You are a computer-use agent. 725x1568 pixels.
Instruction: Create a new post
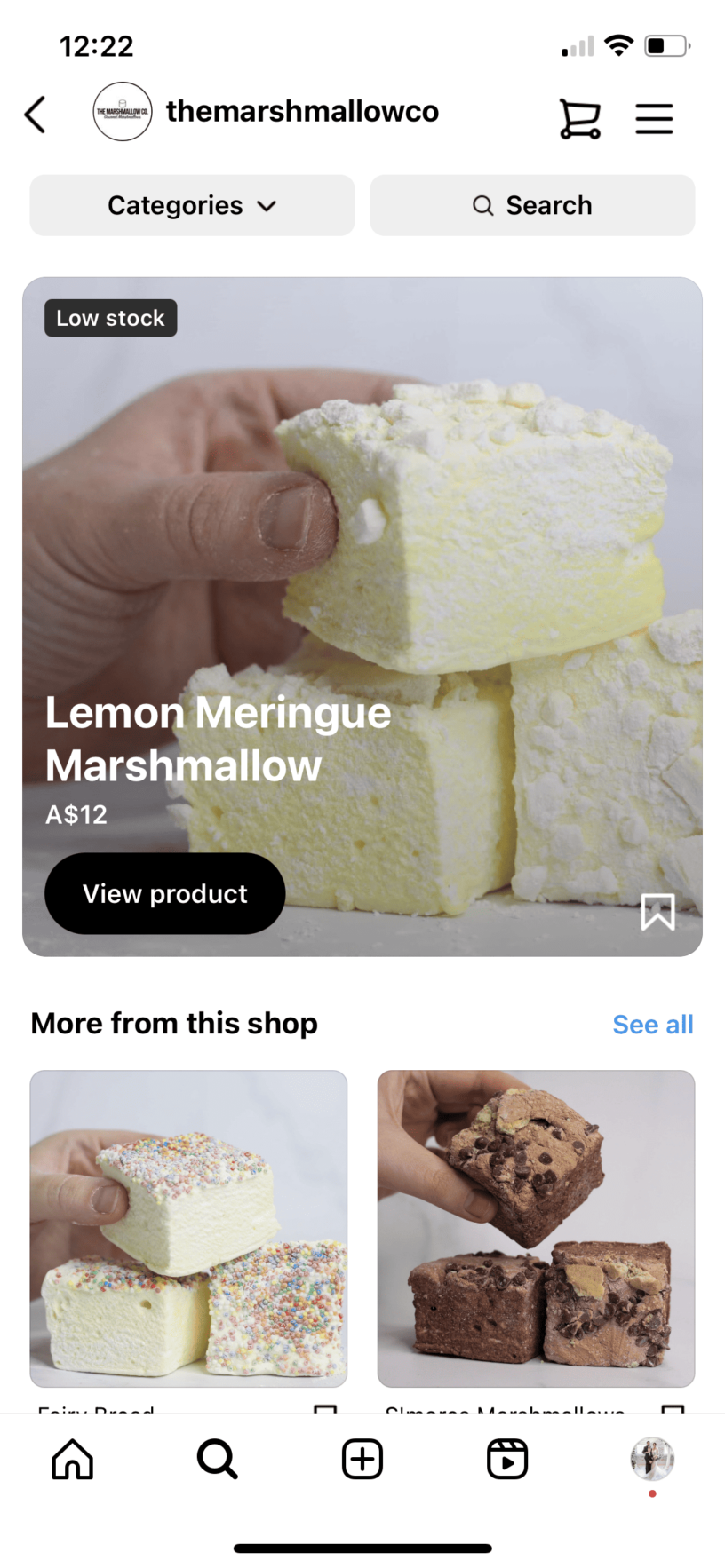362,1459
